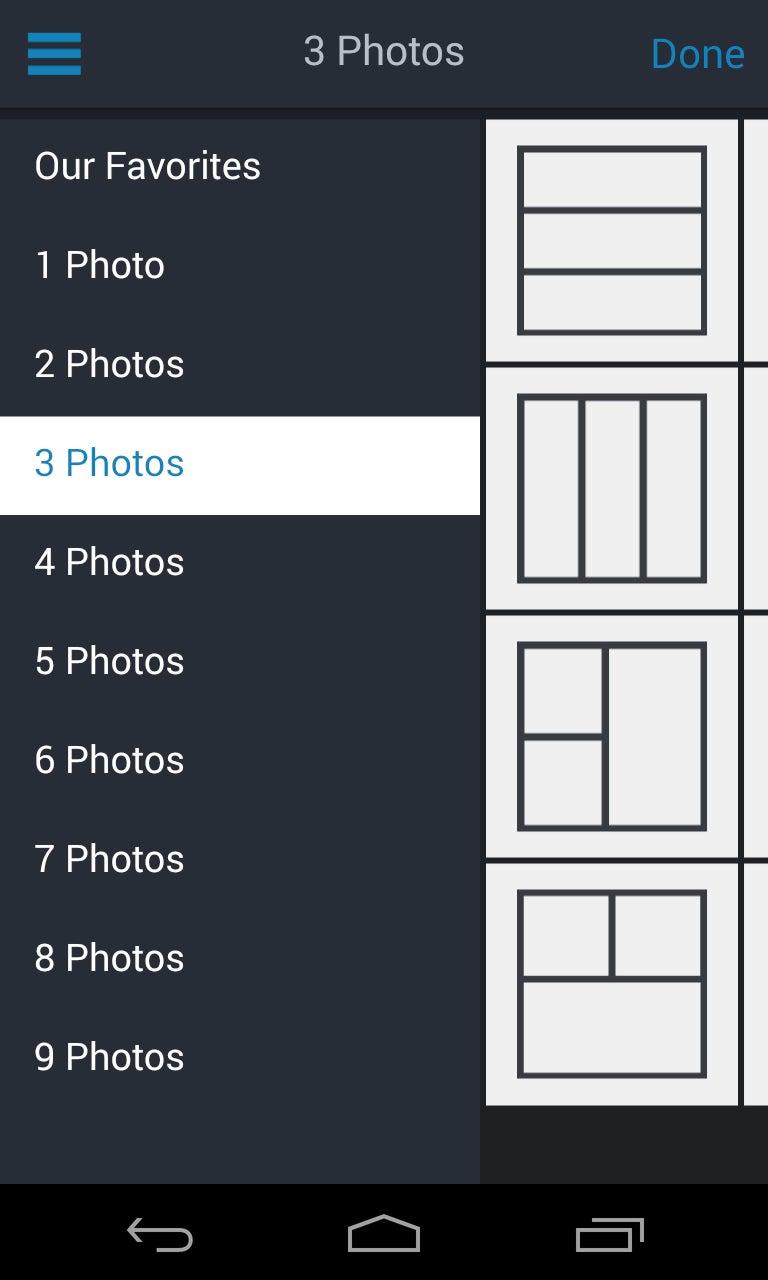Select the 9 Photos category

[x=110, y=1057]
